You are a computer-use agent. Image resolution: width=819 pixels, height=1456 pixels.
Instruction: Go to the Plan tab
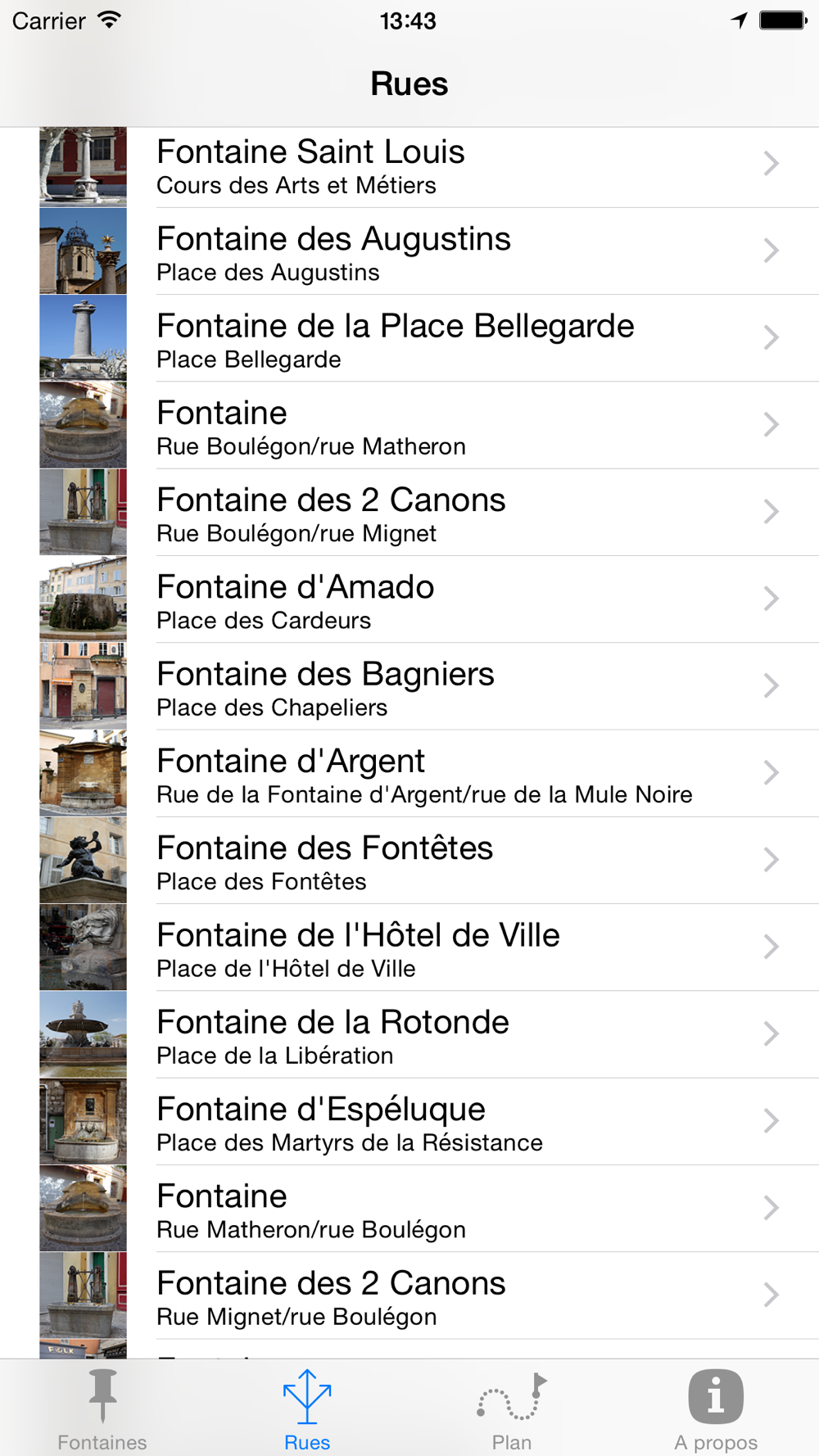click(x=512, y=1409)
